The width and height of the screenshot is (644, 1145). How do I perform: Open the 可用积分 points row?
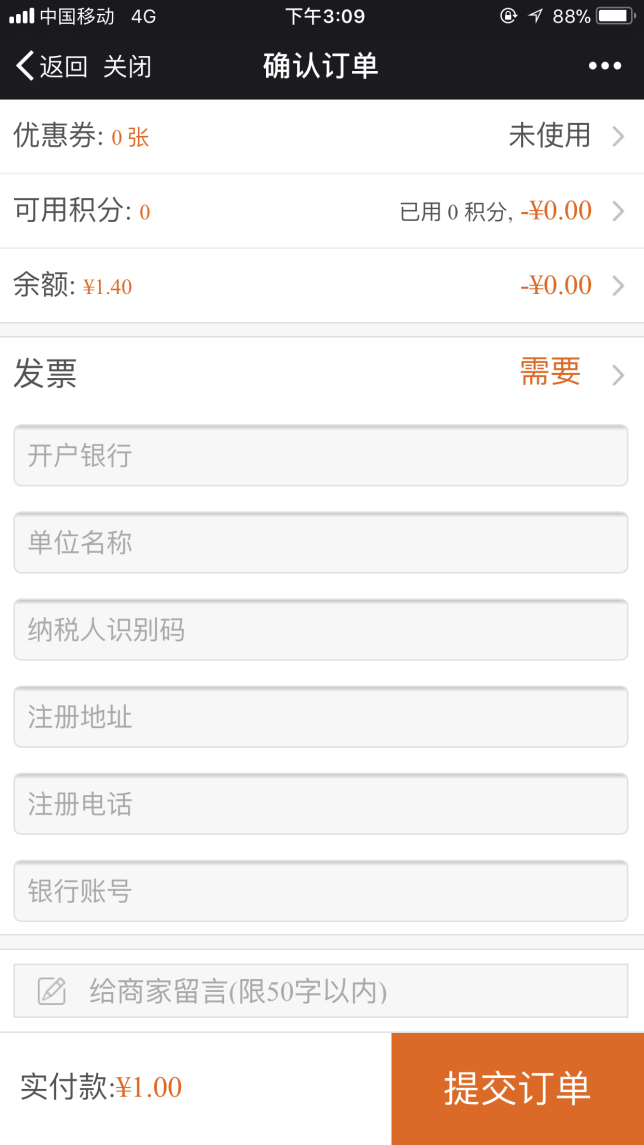[321, 211]
